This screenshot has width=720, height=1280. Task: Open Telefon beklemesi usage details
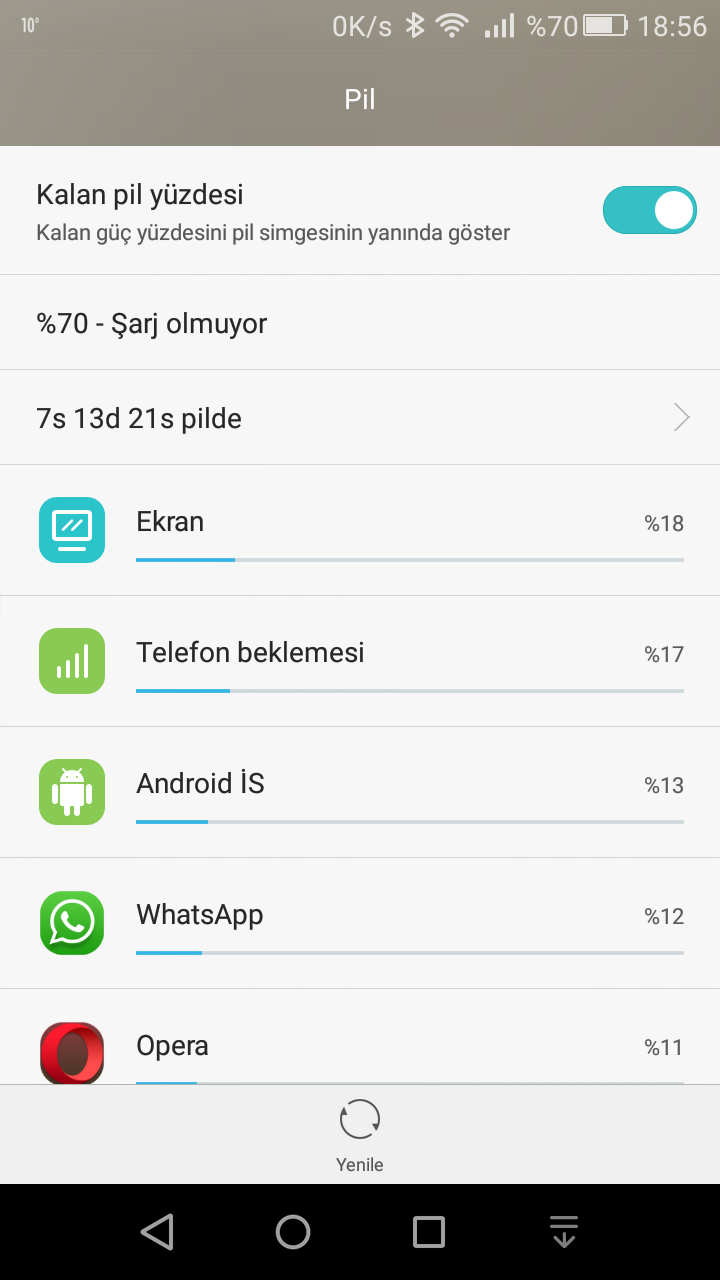360,661
